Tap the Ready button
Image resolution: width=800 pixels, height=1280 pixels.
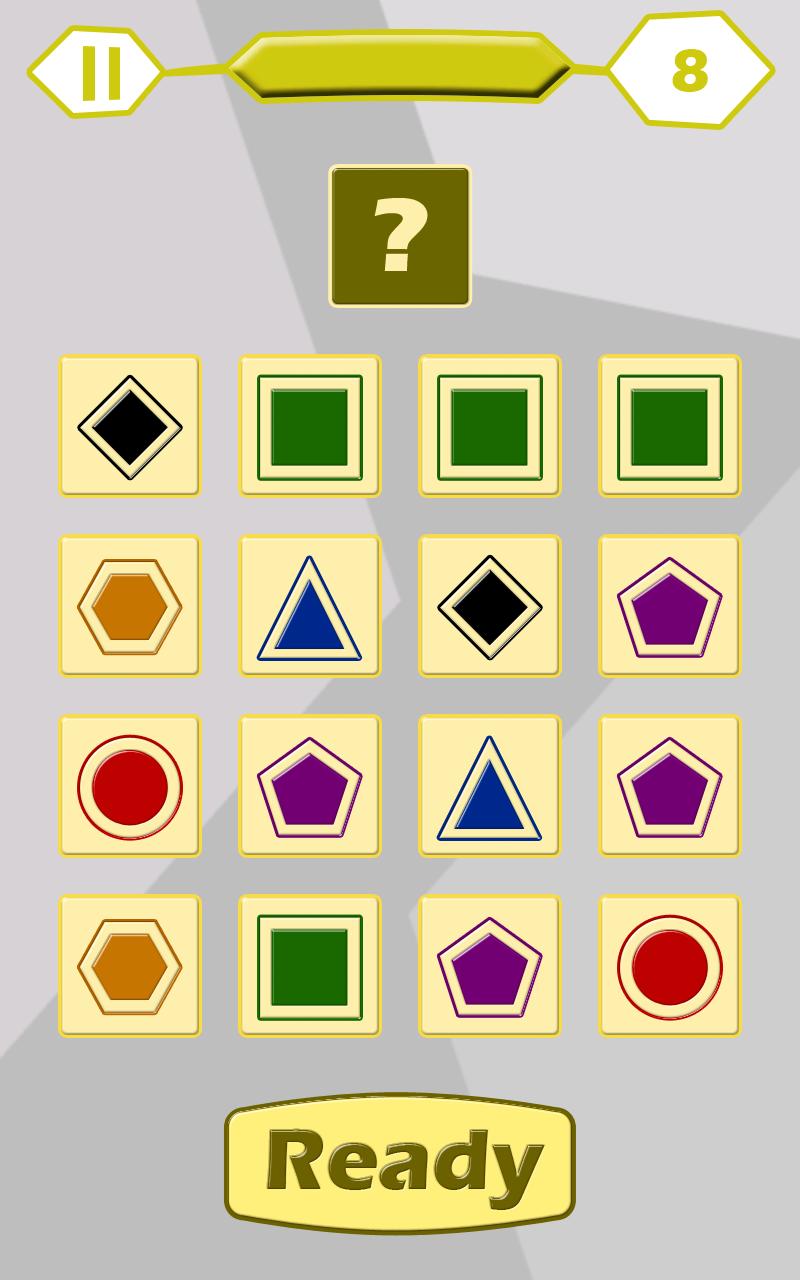tap(400, 1162)
